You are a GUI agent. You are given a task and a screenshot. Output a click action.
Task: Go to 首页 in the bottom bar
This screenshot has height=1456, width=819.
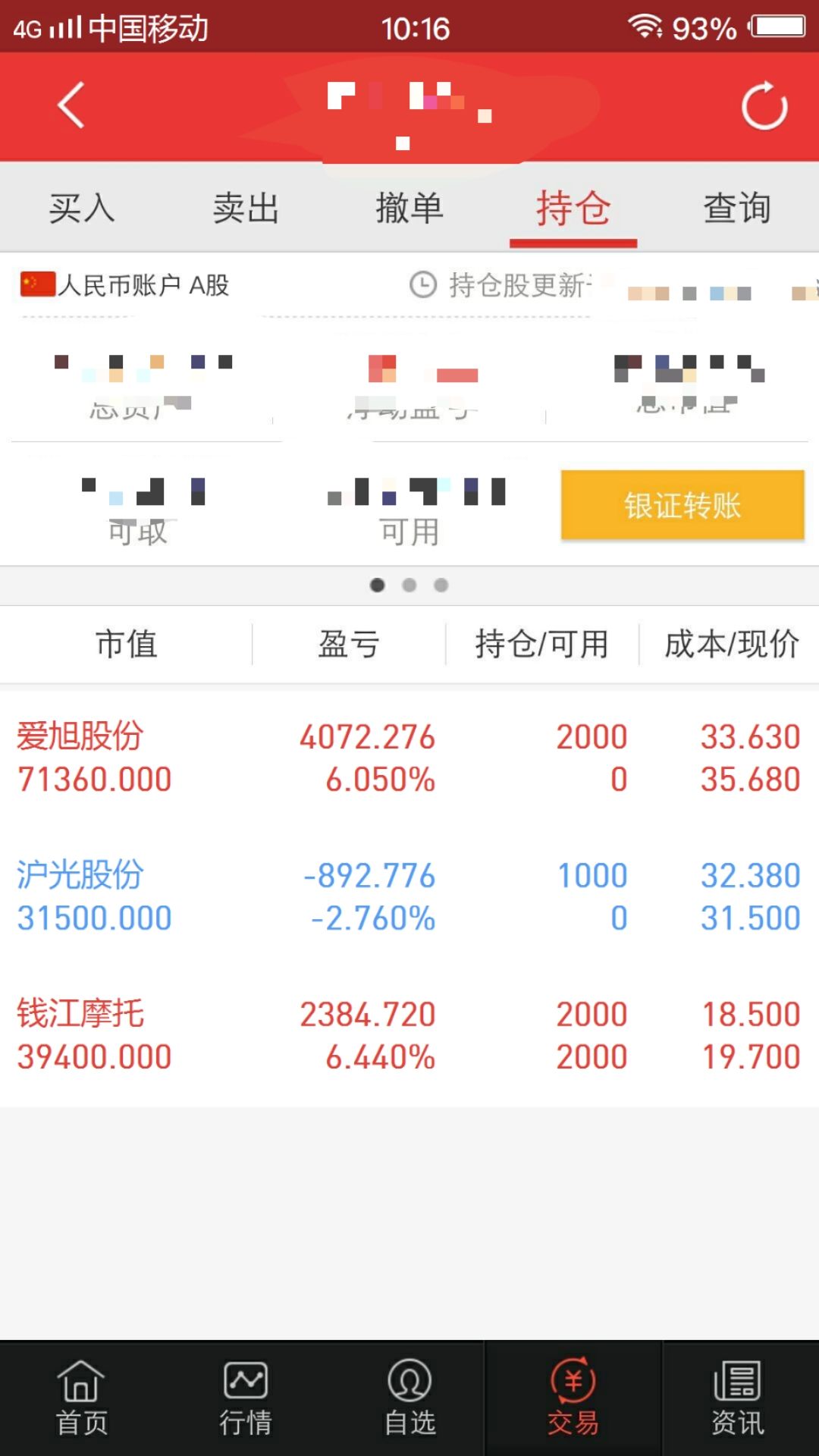click(x=81, y=1398)
